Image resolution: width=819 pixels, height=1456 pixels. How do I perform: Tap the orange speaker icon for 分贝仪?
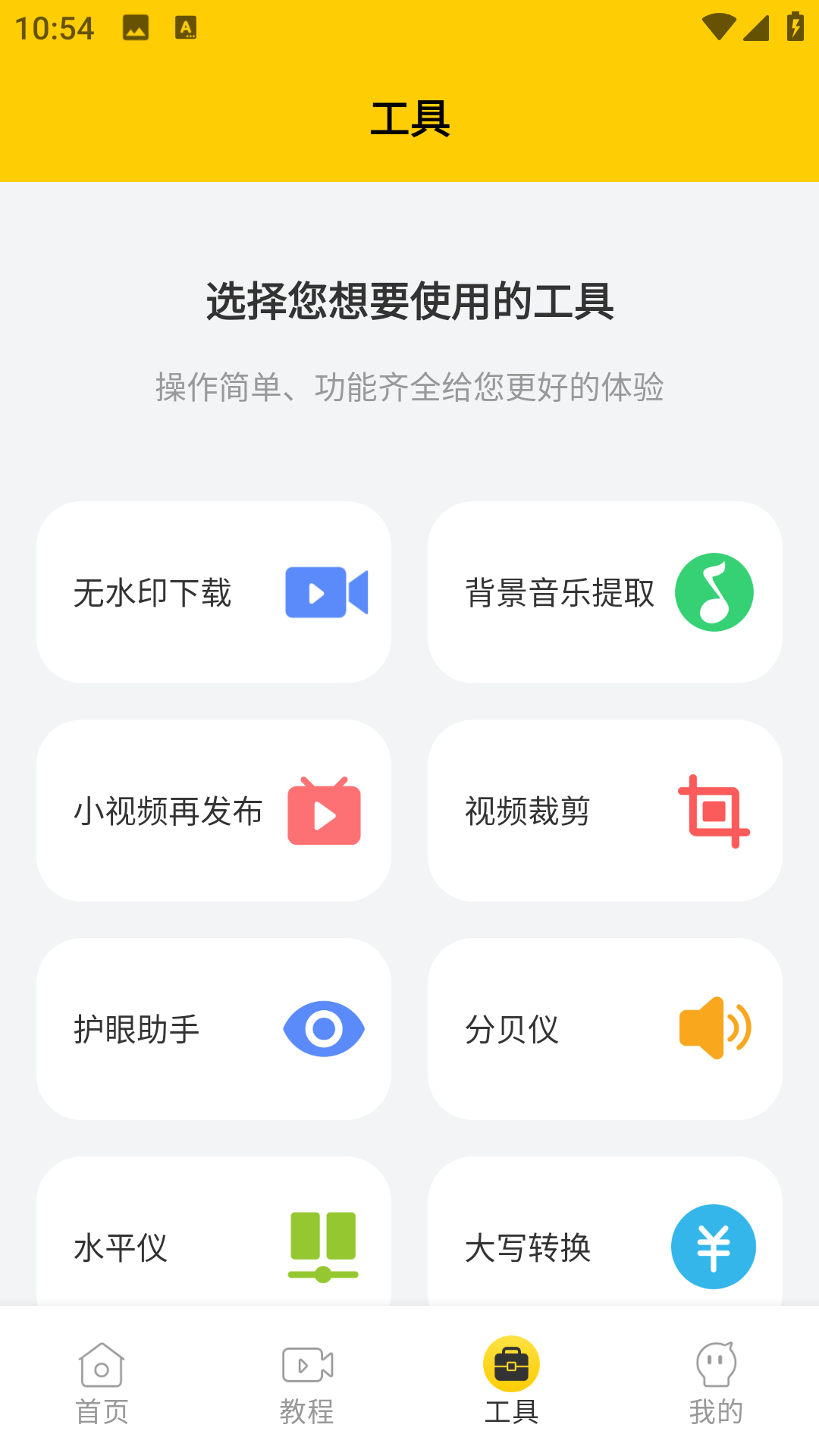[x=713, y=1028]
